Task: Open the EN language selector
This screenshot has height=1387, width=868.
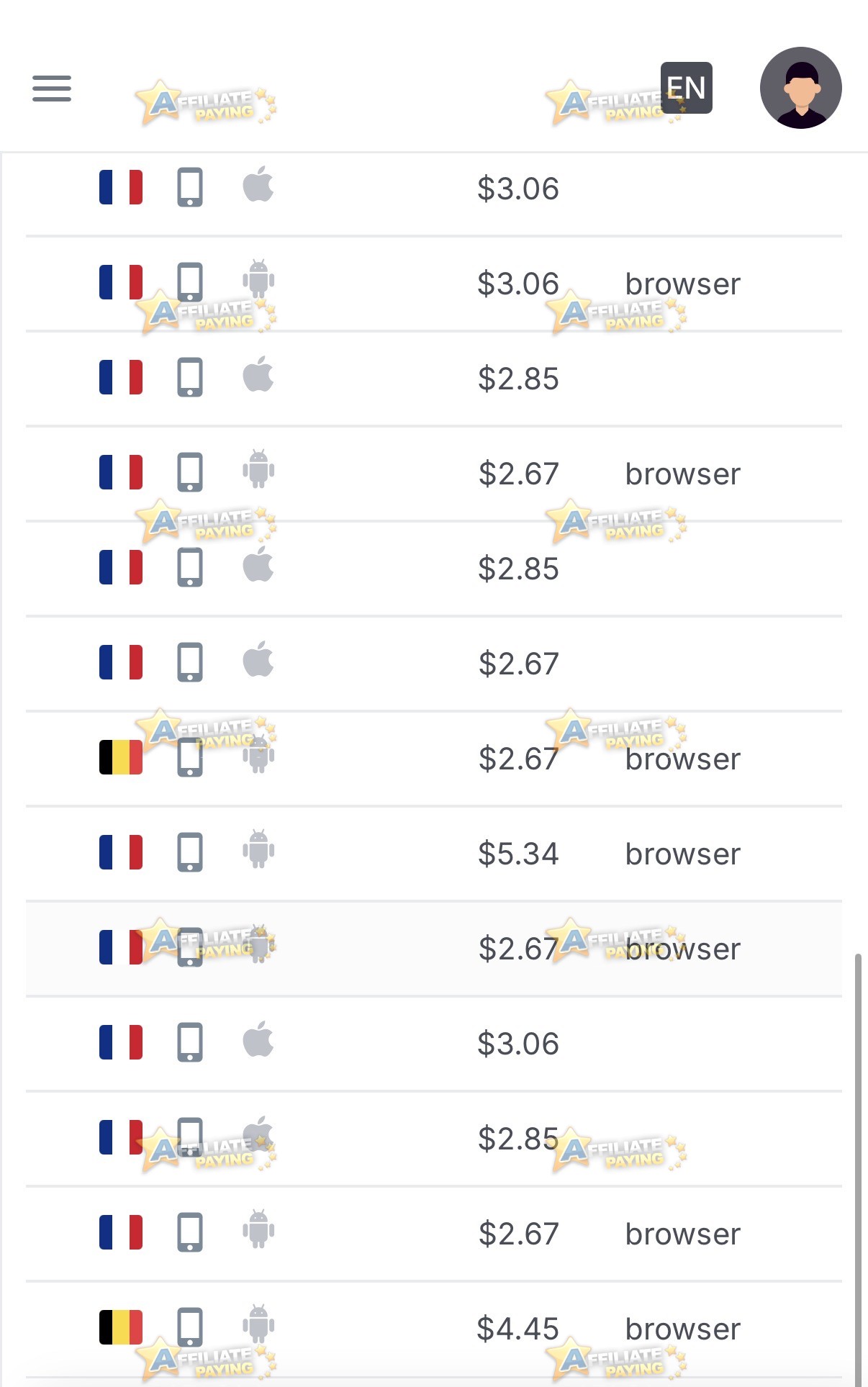Action: click(686, 88)
